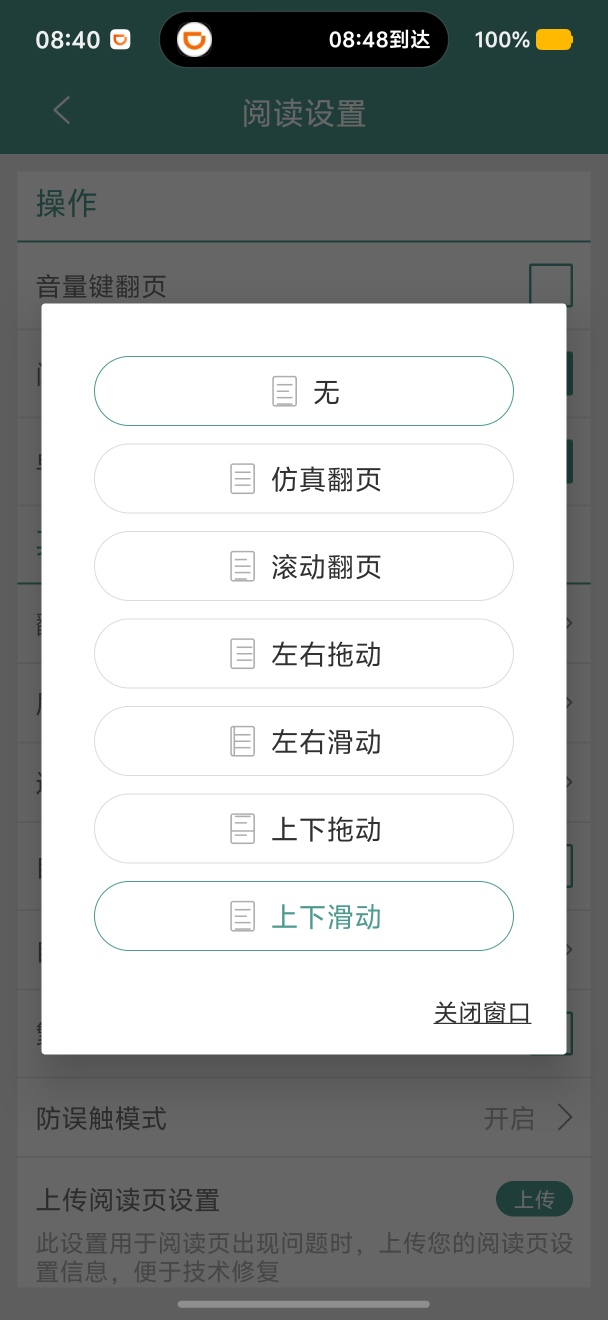The width and height of the screenshot is (608, 1320).
Task: Pick 上下拖动 page-turn mode
Action: pyautogui.click(x=304, y=829)
